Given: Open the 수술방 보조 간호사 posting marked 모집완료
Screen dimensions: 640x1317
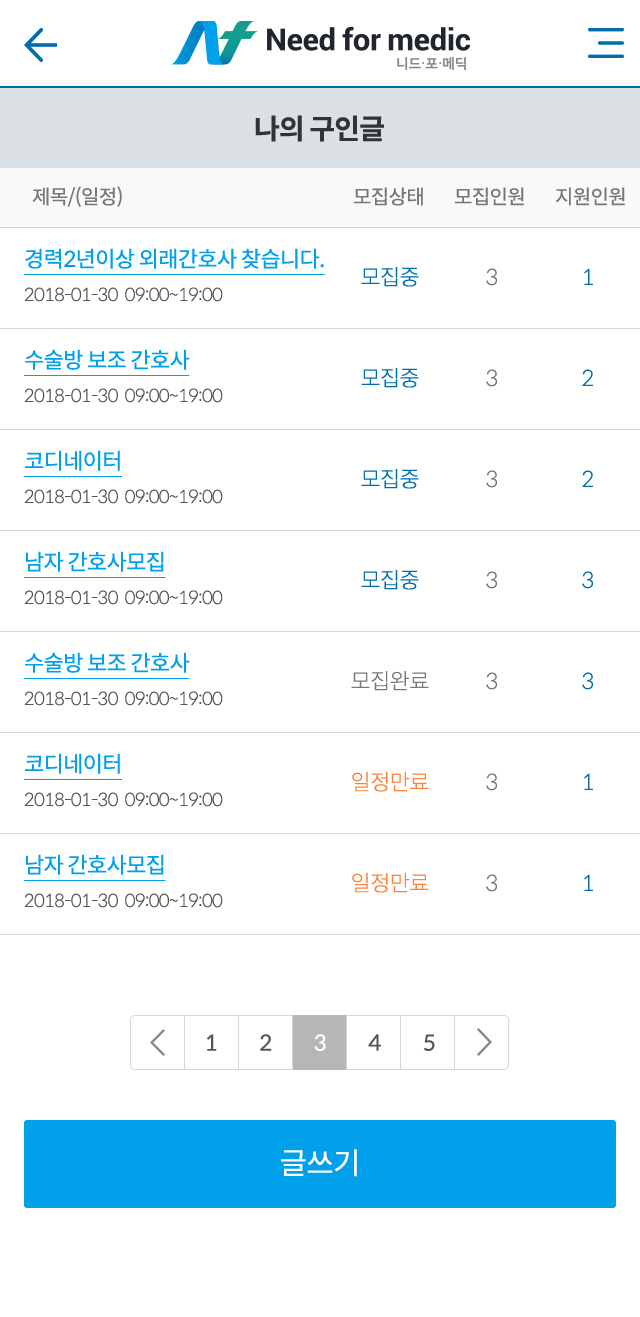Looking at the screenshot, I should [x=106, y=663].
